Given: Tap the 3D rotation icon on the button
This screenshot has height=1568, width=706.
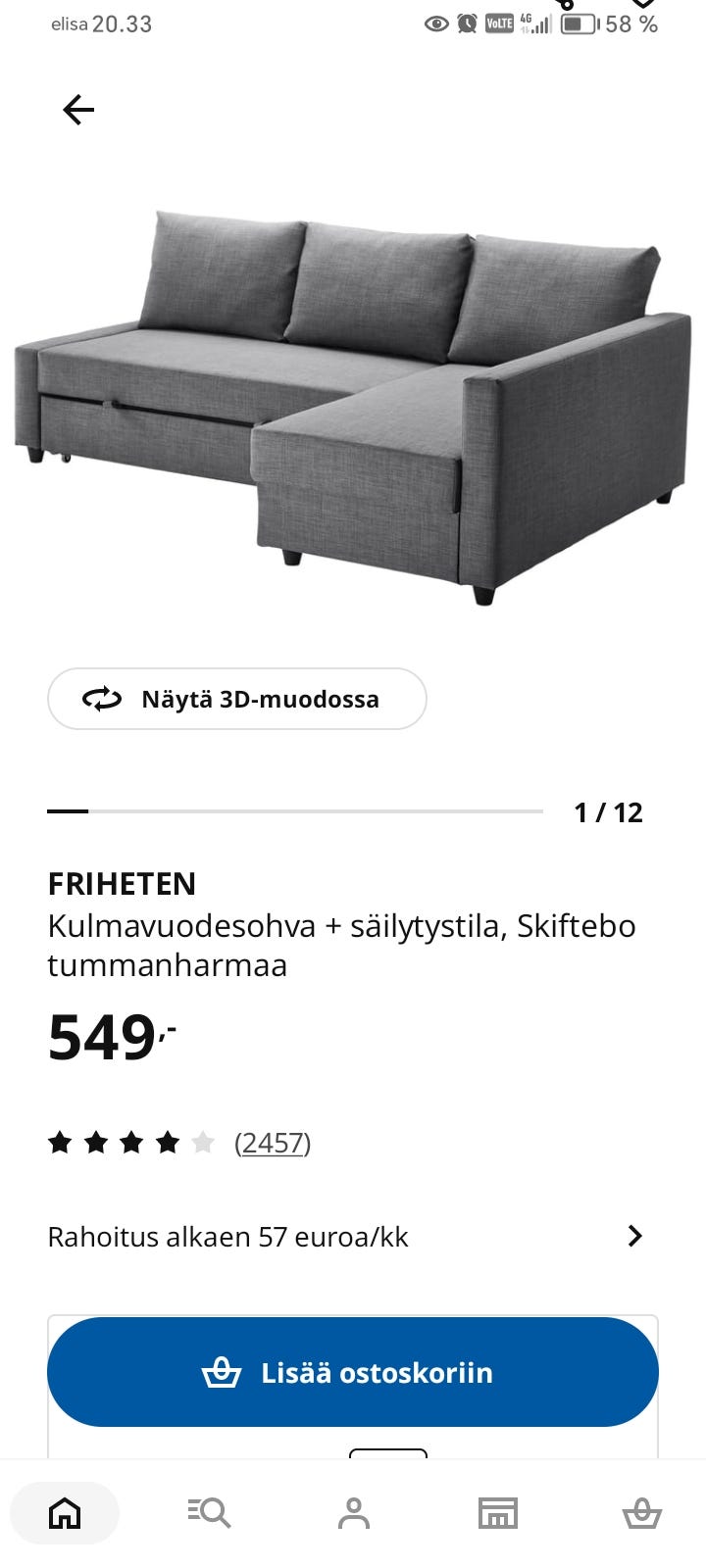Looking at the screenshot, I should click(x=102, y=699).
